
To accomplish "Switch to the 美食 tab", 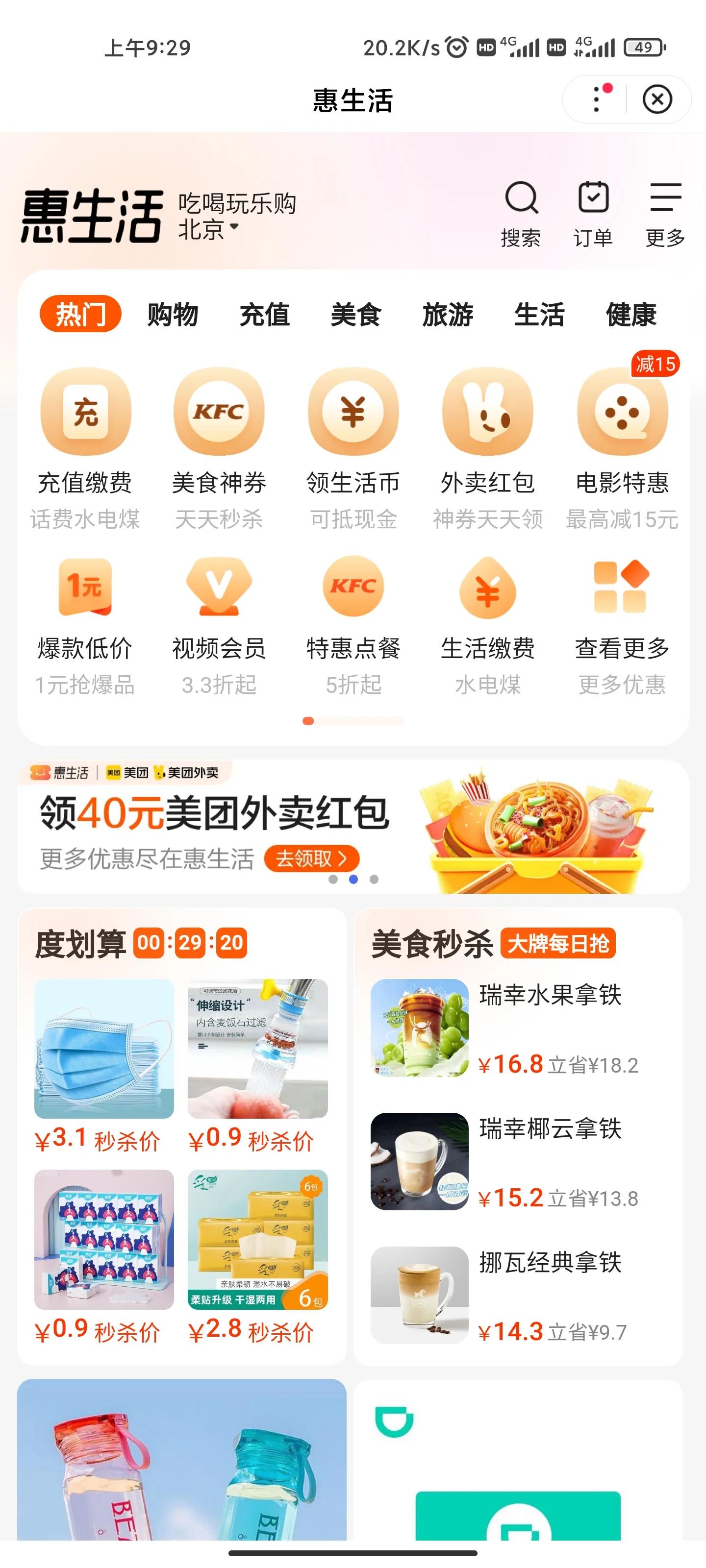I will click(x=356, y=315).
